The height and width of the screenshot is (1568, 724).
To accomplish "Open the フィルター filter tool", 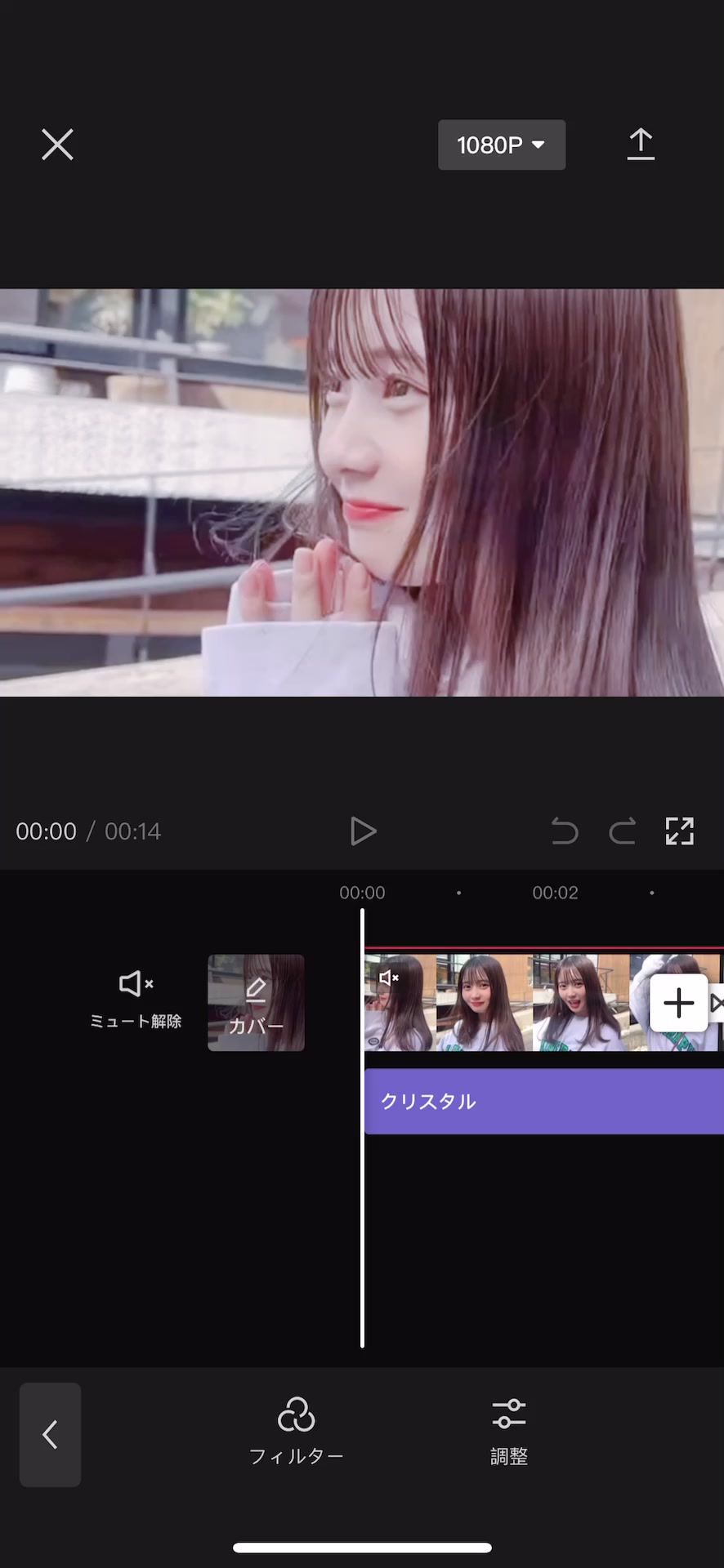I will pyautogui.click(x=296, y=1431).
